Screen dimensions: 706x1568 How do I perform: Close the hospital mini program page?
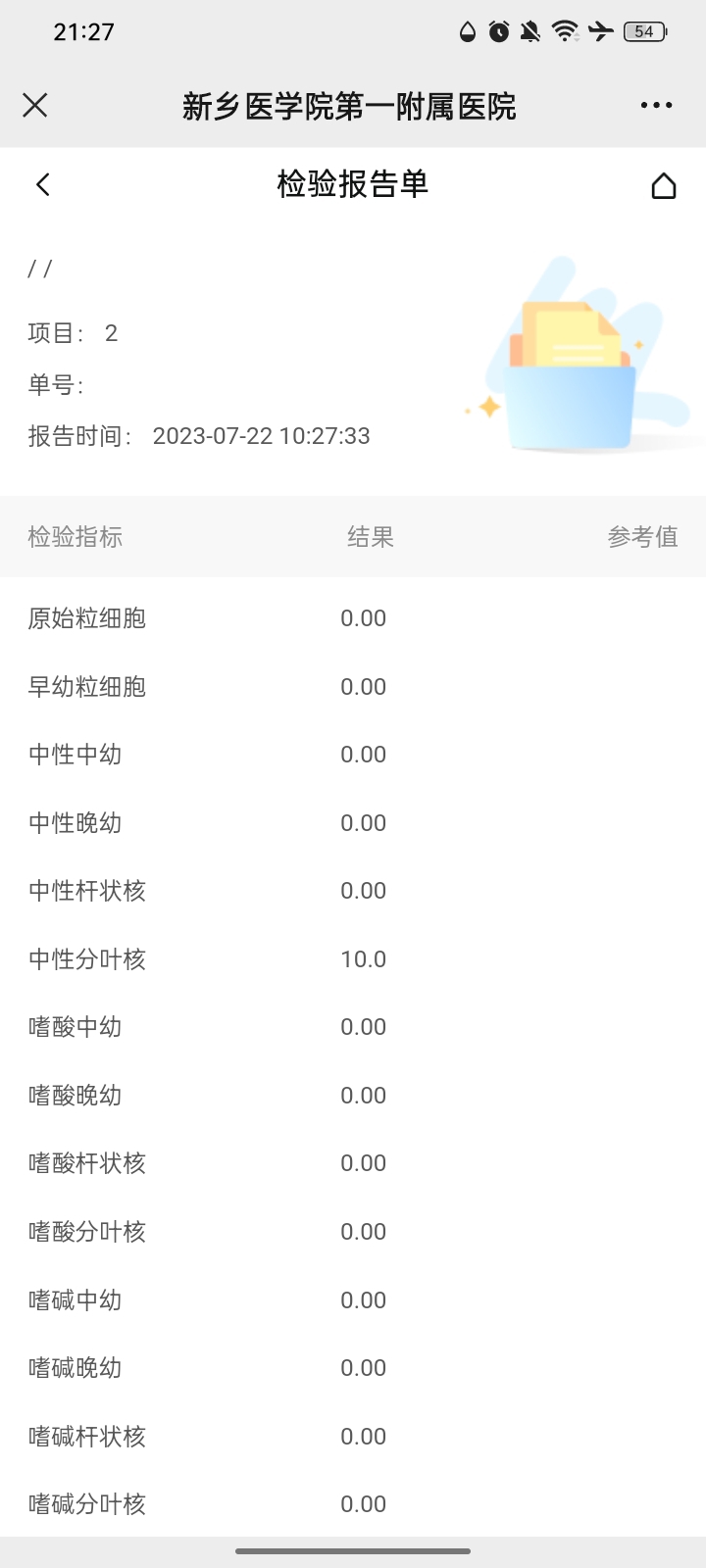click(x=35, y=105)
